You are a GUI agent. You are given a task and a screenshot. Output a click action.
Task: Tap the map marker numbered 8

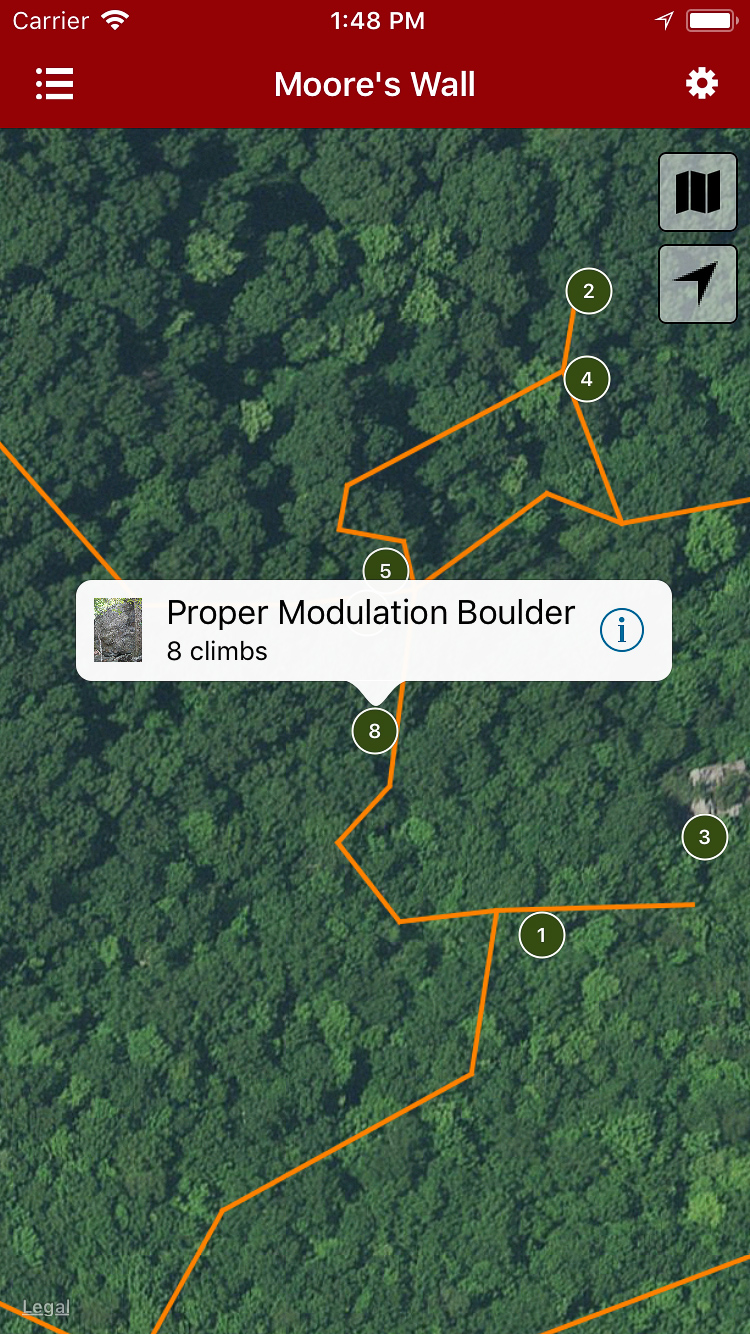point(375,731)
